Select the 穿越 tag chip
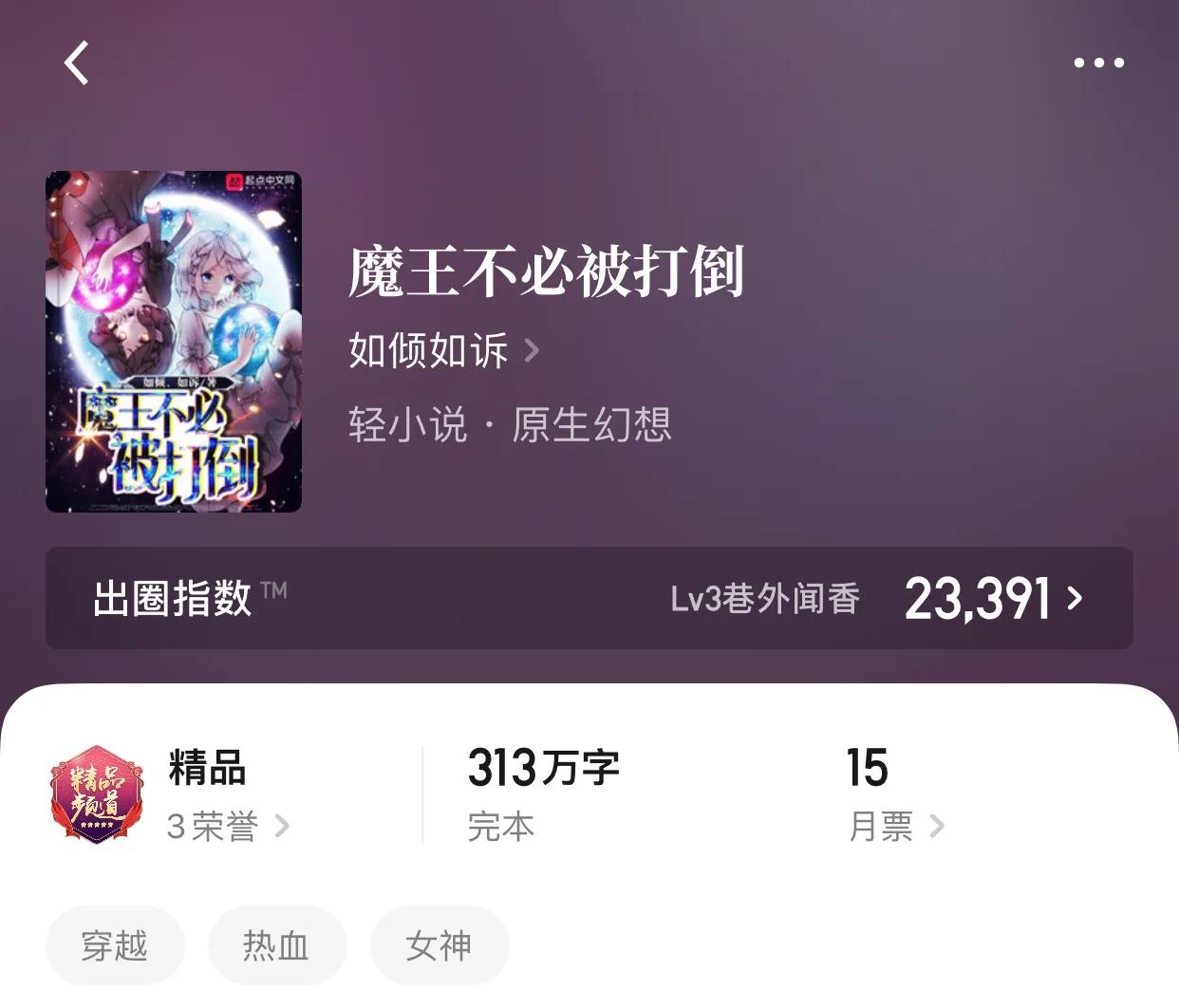 point(115,945)
